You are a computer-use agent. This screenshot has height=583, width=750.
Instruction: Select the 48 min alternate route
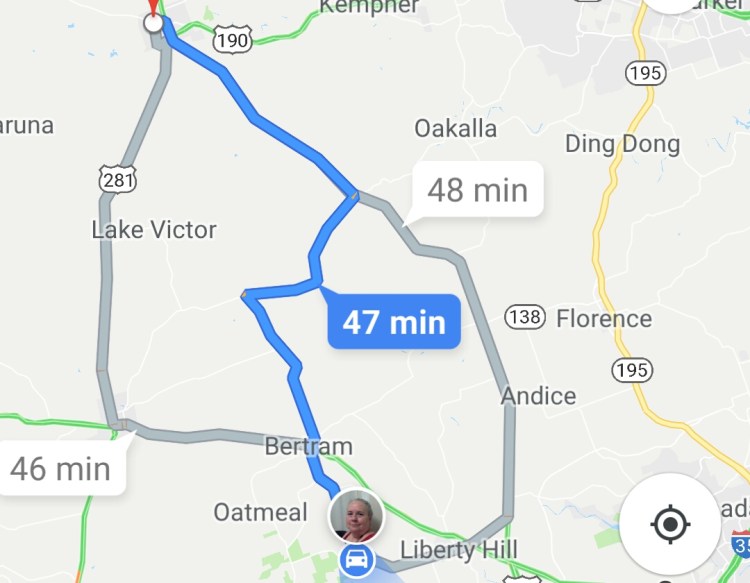(x=478, y=190)
